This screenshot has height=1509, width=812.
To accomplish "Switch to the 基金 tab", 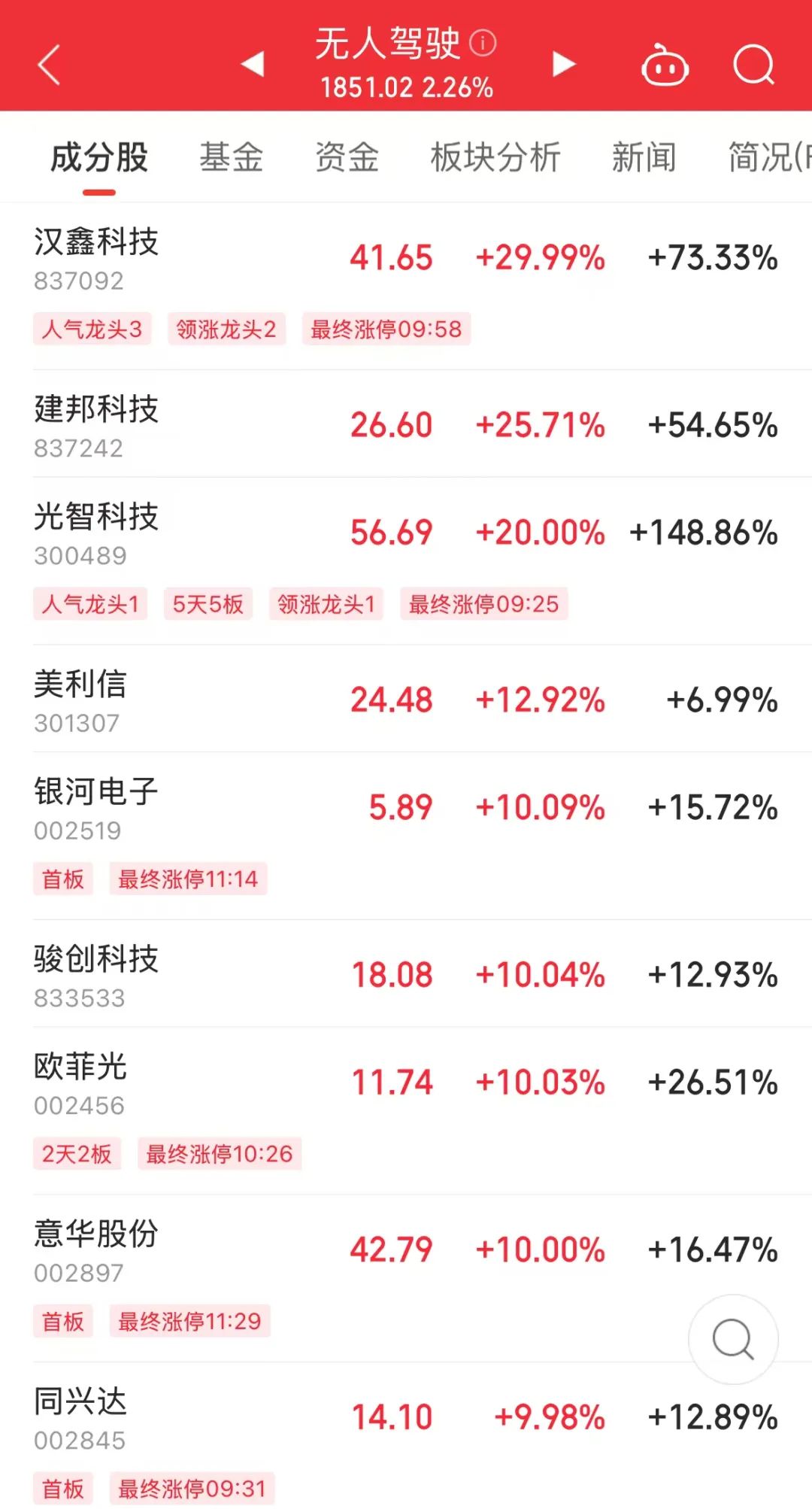I will (231, 157).
